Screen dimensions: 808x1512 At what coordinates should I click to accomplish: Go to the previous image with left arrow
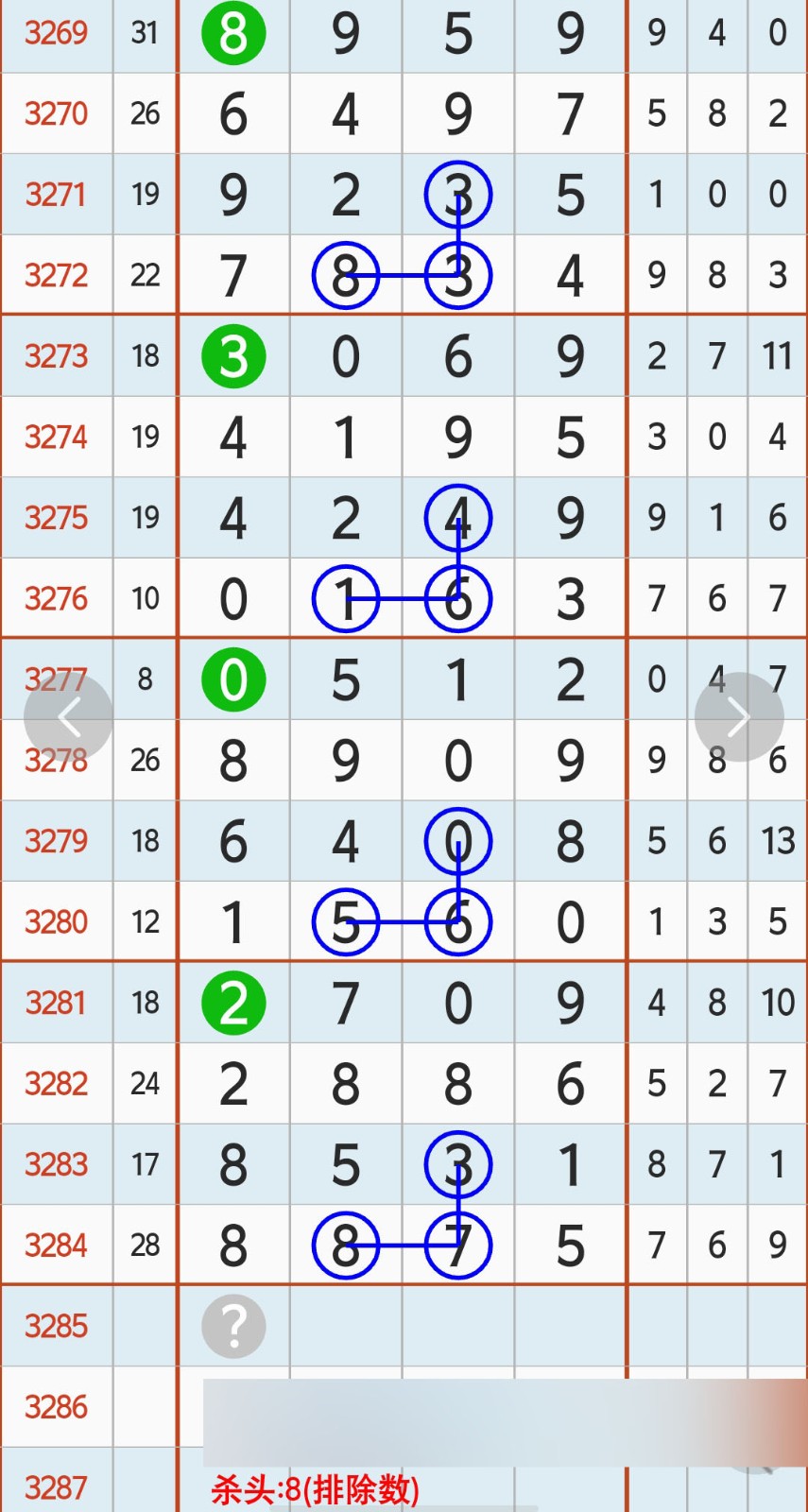coord(68,717)
